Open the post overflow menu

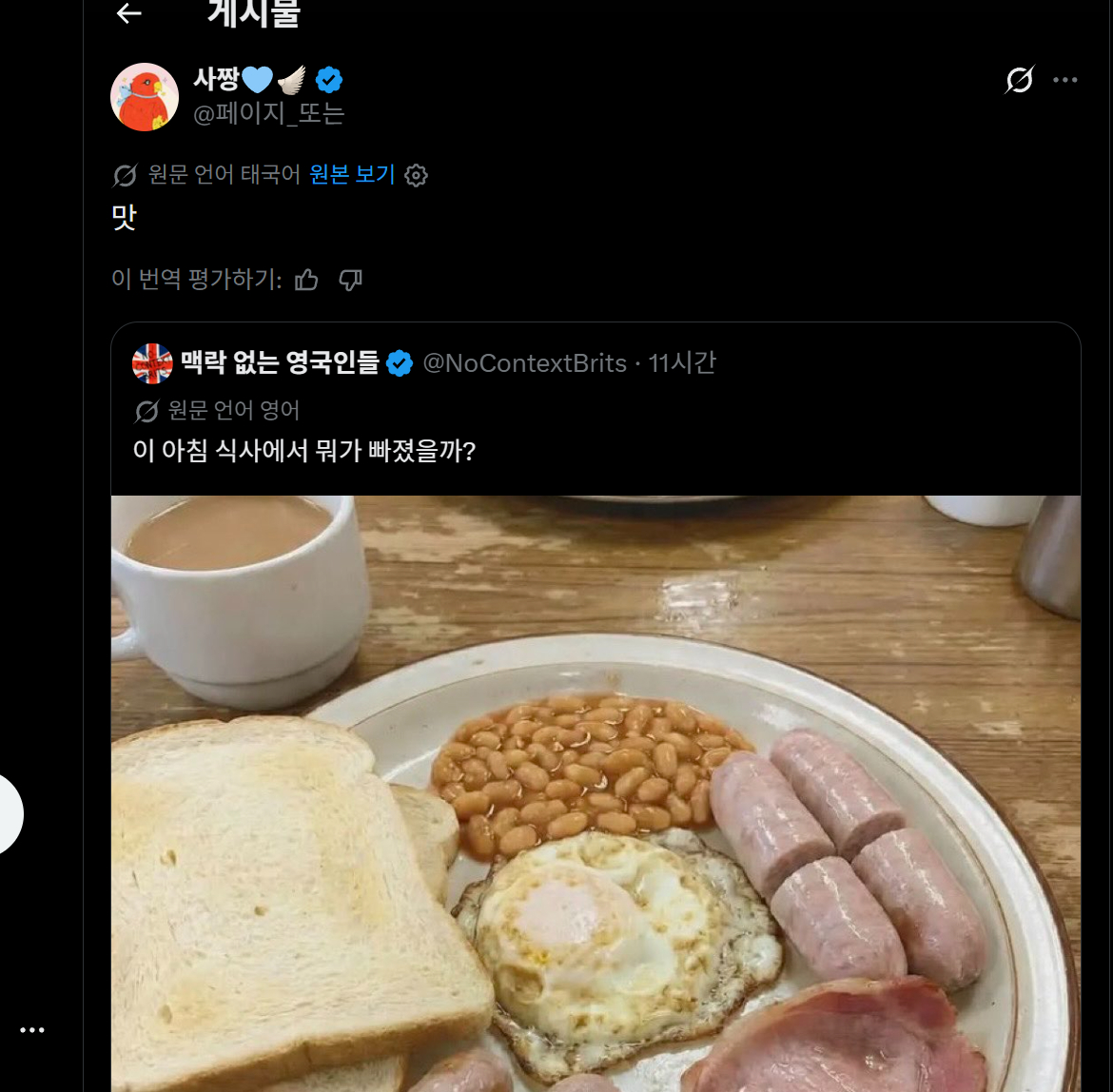[x=1065, y=80]
